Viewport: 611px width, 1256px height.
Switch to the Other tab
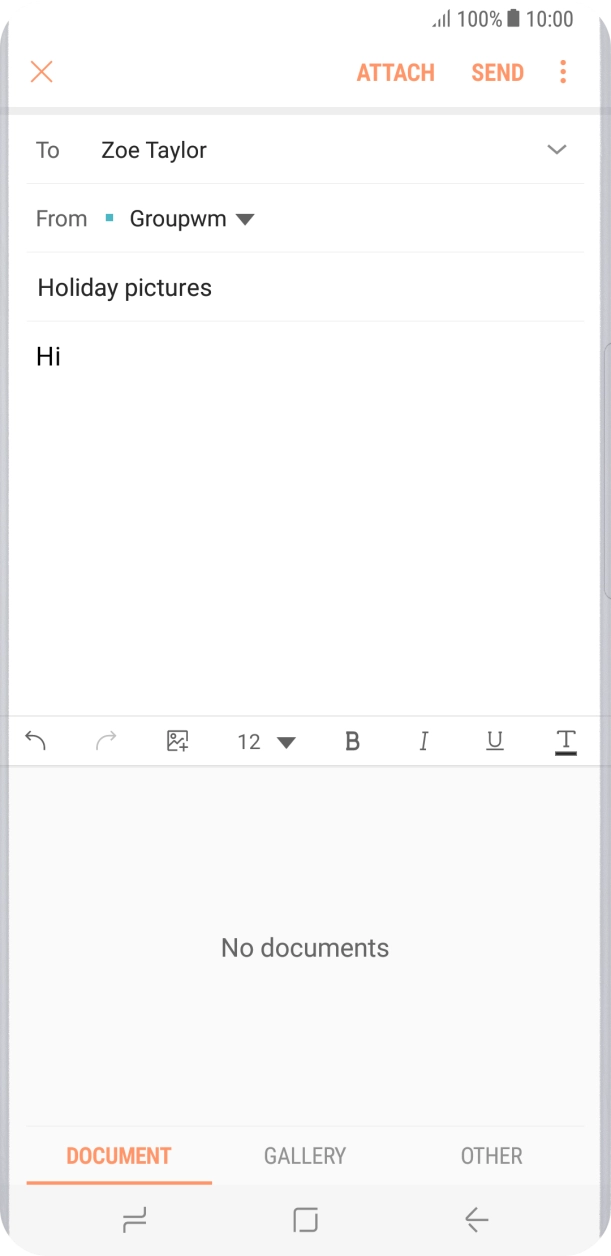[491, 1156]
